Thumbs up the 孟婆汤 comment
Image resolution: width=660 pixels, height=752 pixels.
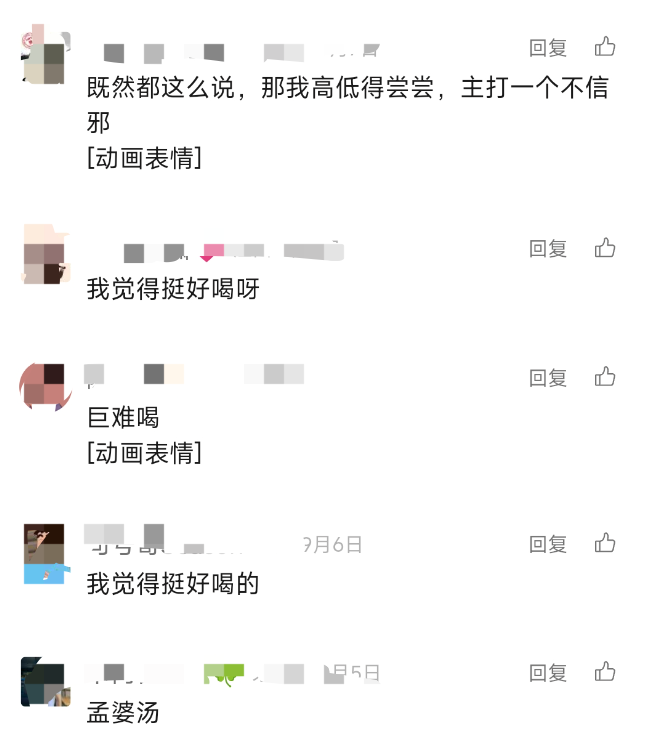point(605,672)
